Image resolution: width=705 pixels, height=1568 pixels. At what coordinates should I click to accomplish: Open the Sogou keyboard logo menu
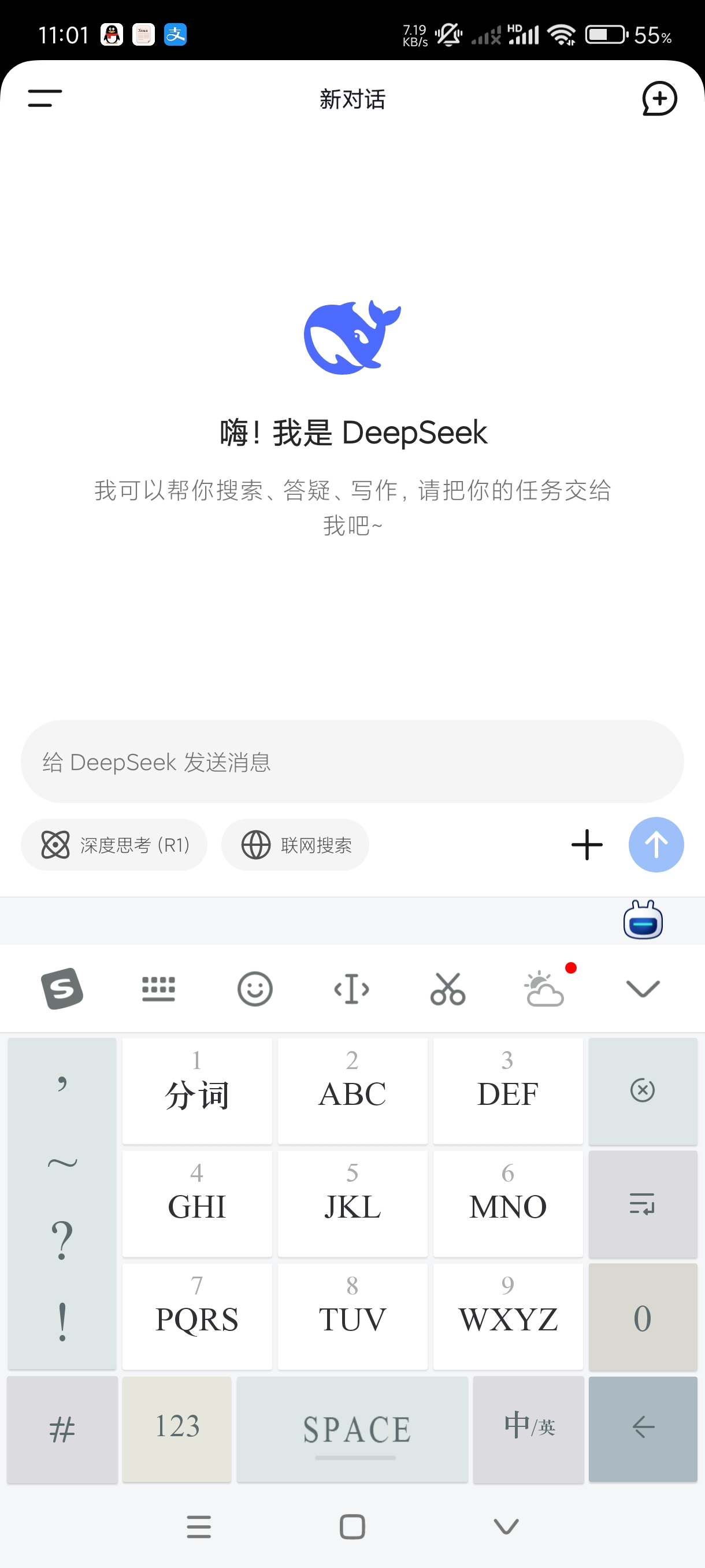pos(62,989)
